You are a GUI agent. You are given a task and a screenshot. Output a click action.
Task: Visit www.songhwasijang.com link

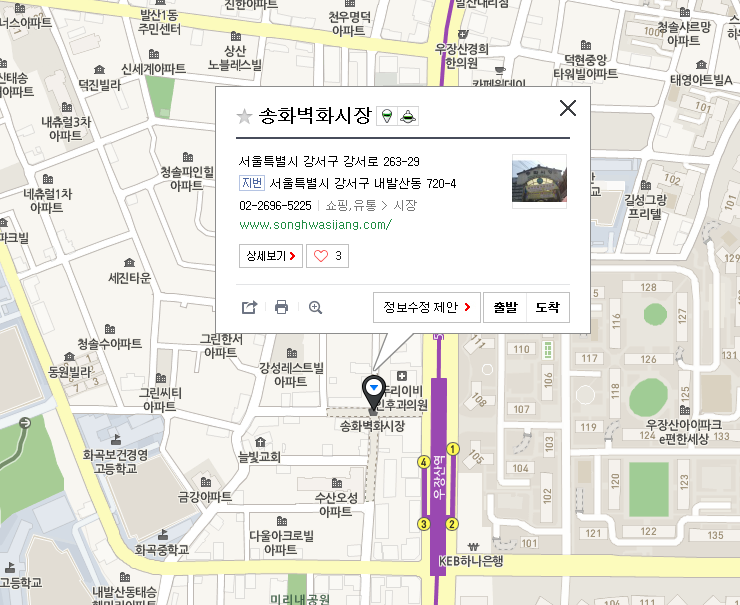point(315,225)
